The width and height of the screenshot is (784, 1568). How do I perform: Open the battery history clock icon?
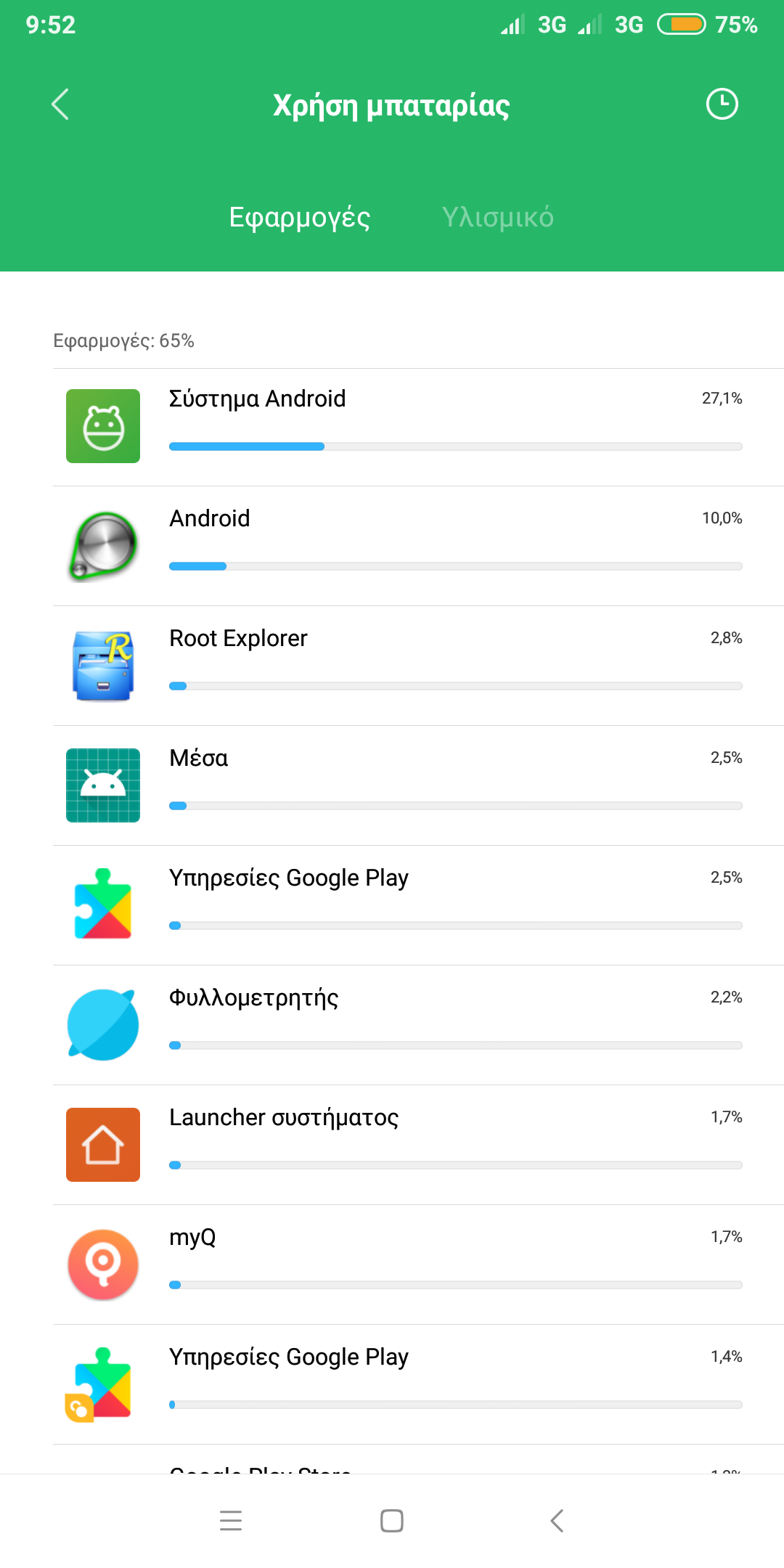[722, 105]
